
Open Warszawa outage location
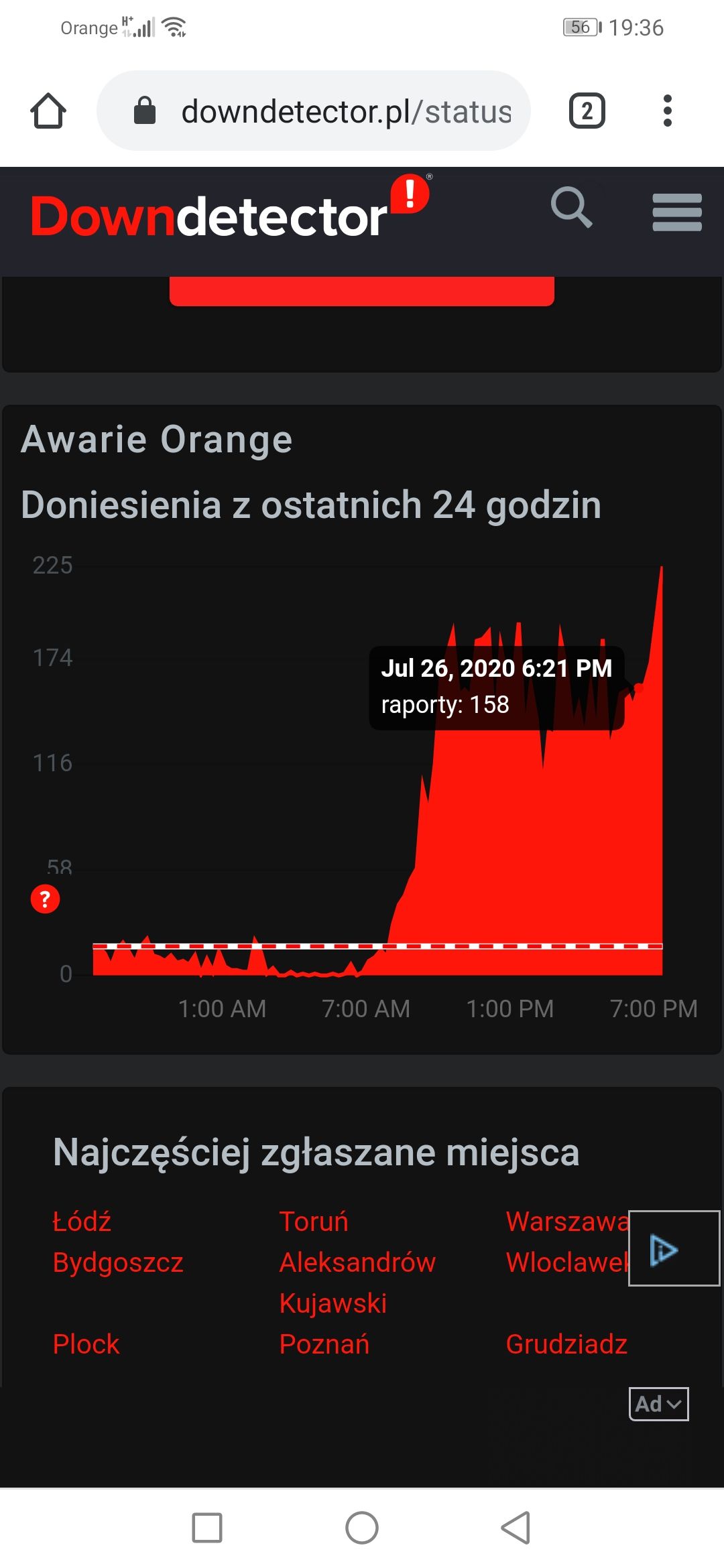[566, 1222]
